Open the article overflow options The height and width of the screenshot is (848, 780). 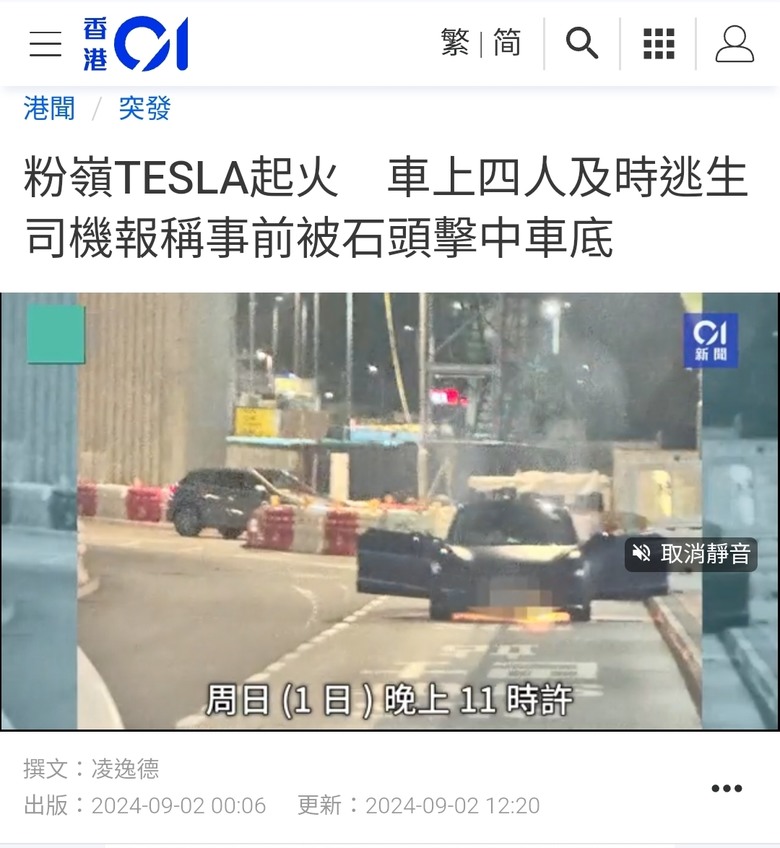point(727,788)
